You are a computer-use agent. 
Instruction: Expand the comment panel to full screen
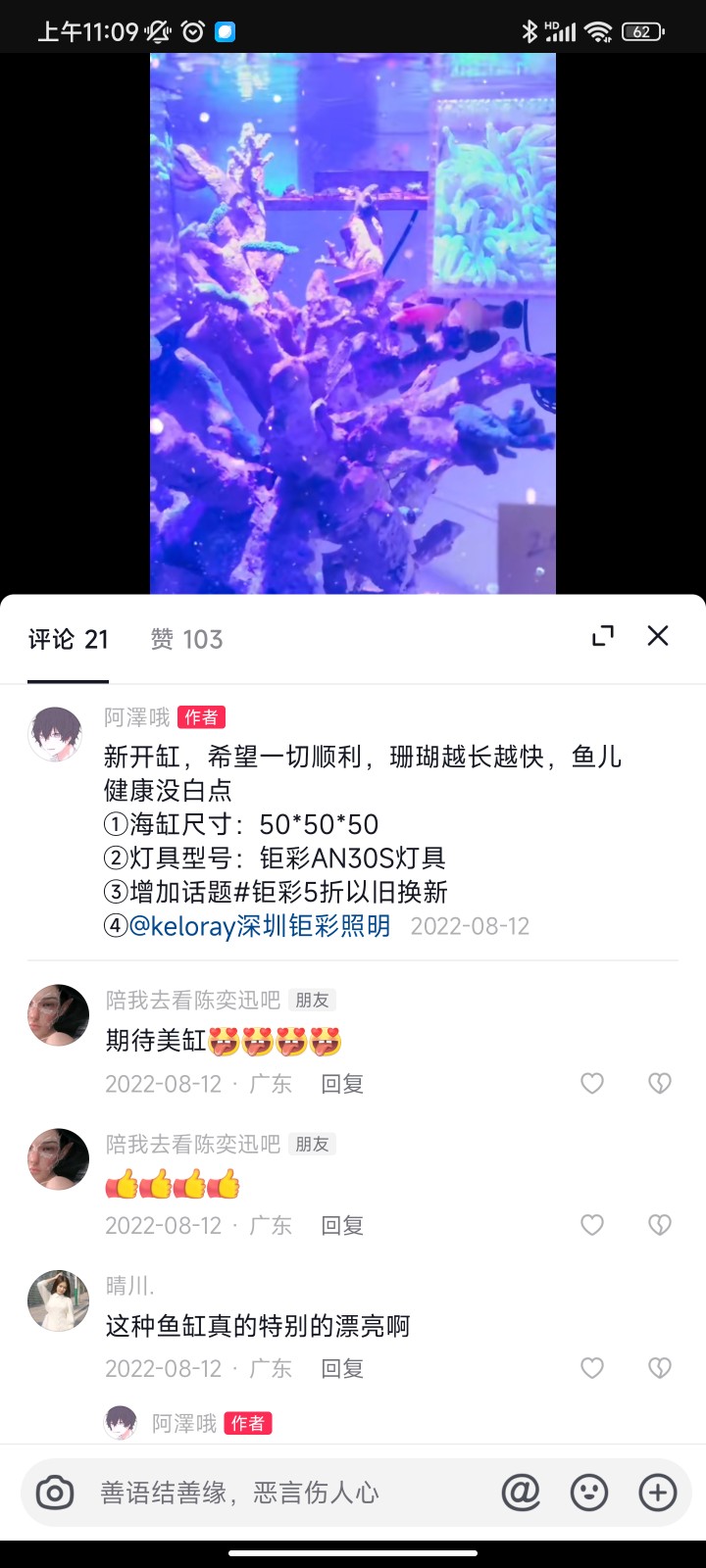click(x=603, y=636)
